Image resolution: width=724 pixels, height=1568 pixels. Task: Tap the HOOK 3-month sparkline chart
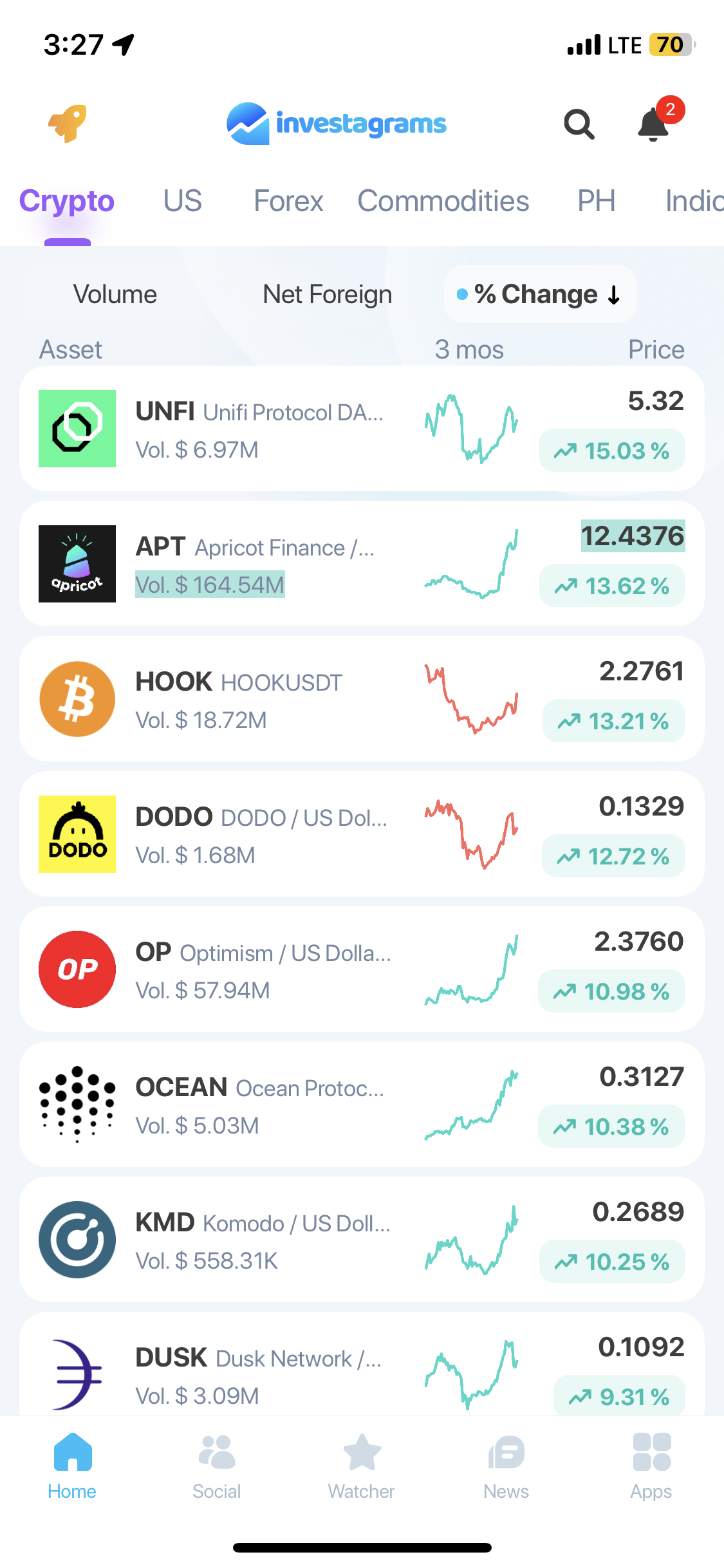472,699
